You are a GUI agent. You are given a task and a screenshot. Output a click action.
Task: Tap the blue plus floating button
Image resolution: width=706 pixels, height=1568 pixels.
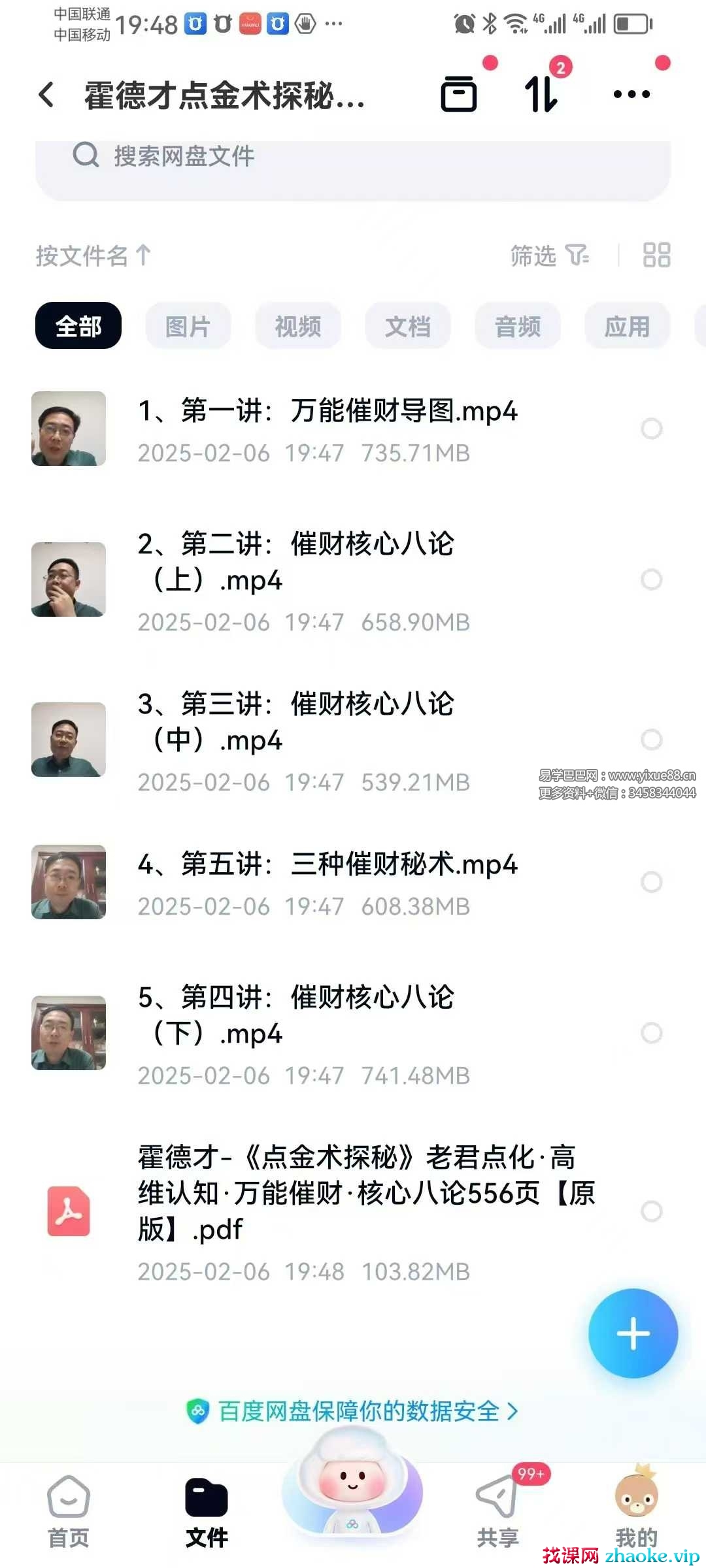(x=633, y=1333)
